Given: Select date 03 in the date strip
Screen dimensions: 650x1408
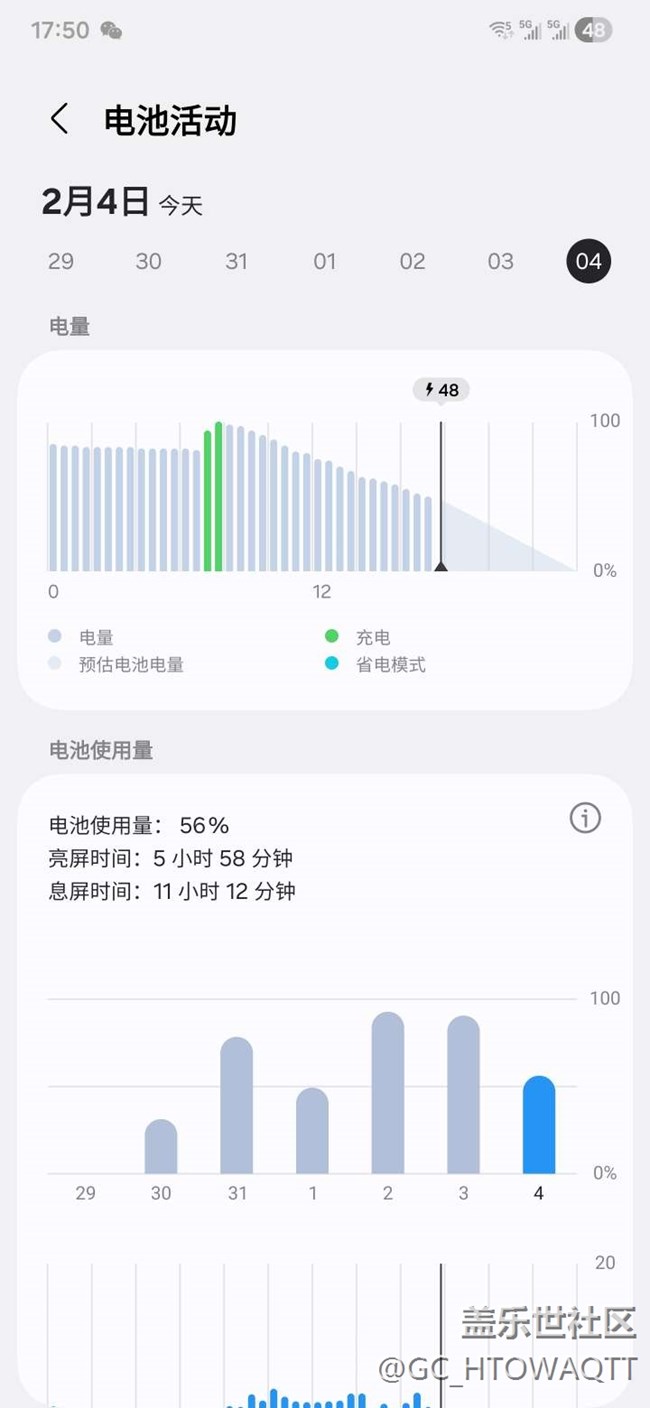Looking at the screenshot, I should coord(501,261).
